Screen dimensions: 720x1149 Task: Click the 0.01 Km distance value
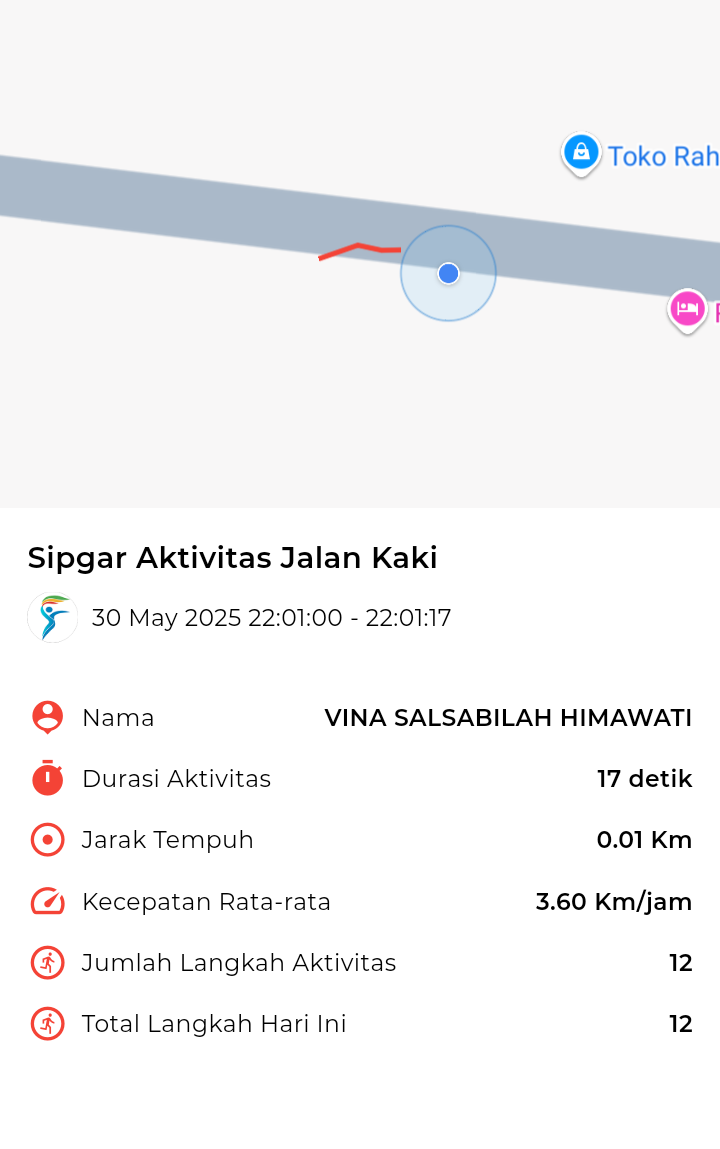pos(645,839)
